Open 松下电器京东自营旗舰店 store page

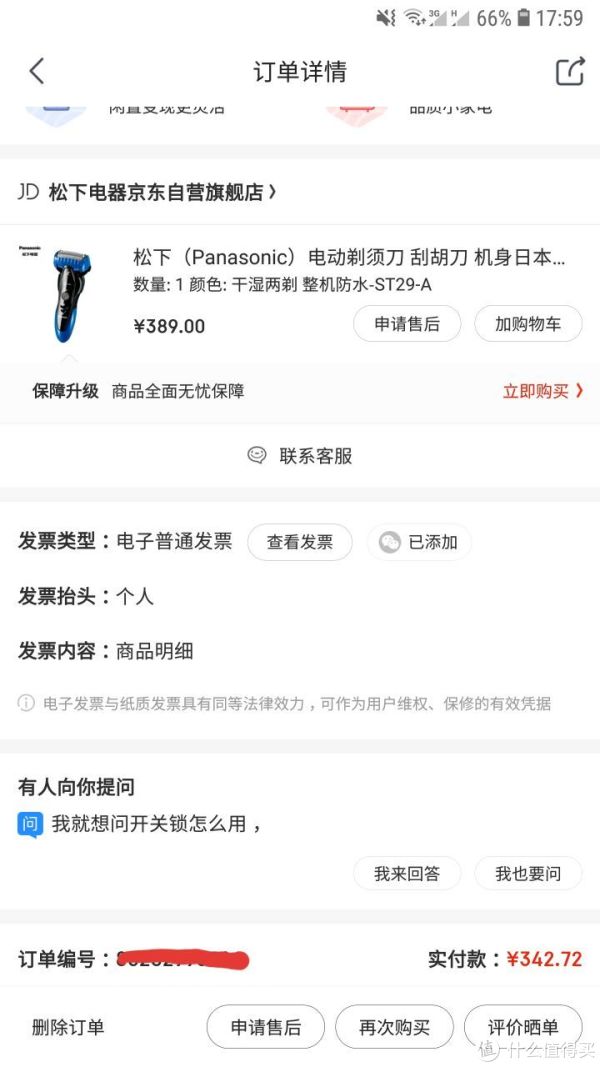160,192
